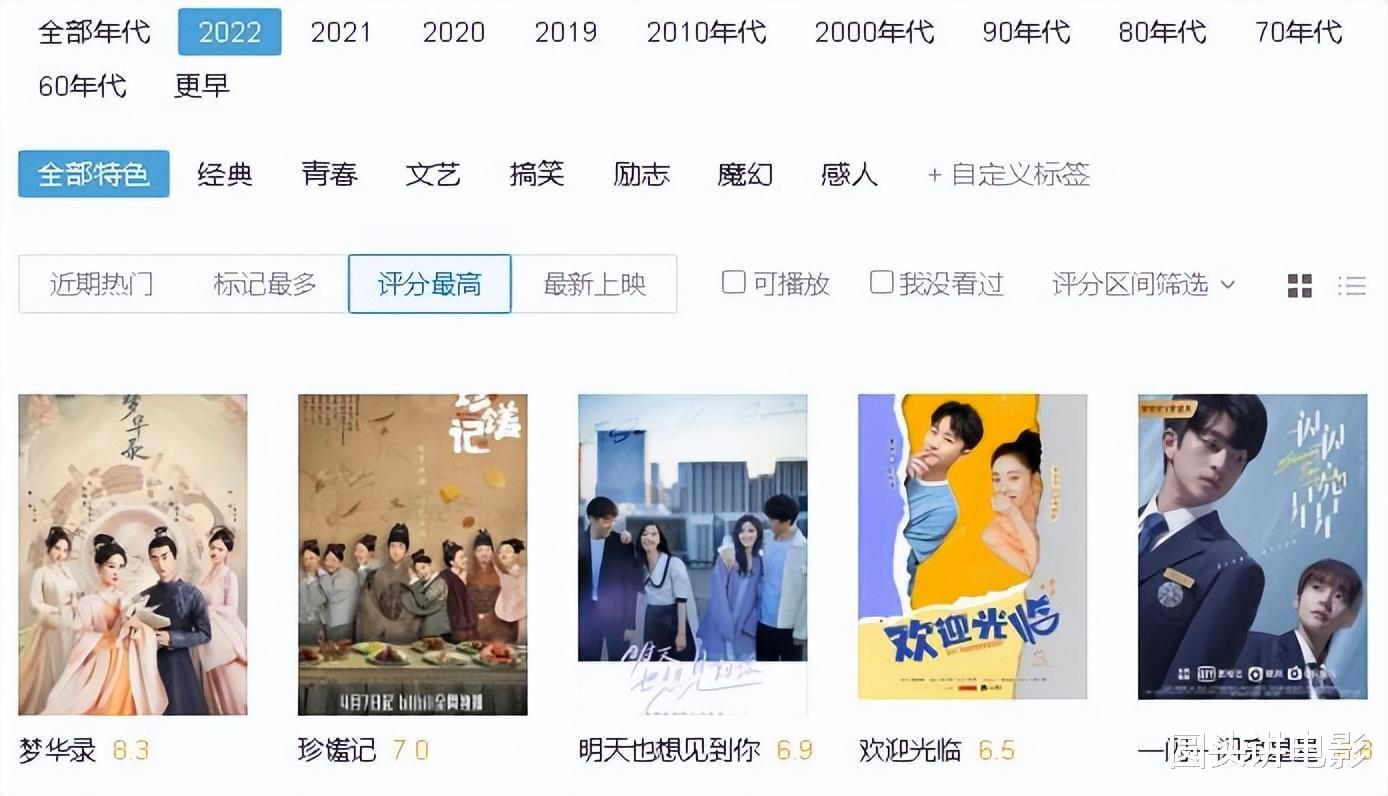Switch to grid view layout

[x=1299, y=286]
